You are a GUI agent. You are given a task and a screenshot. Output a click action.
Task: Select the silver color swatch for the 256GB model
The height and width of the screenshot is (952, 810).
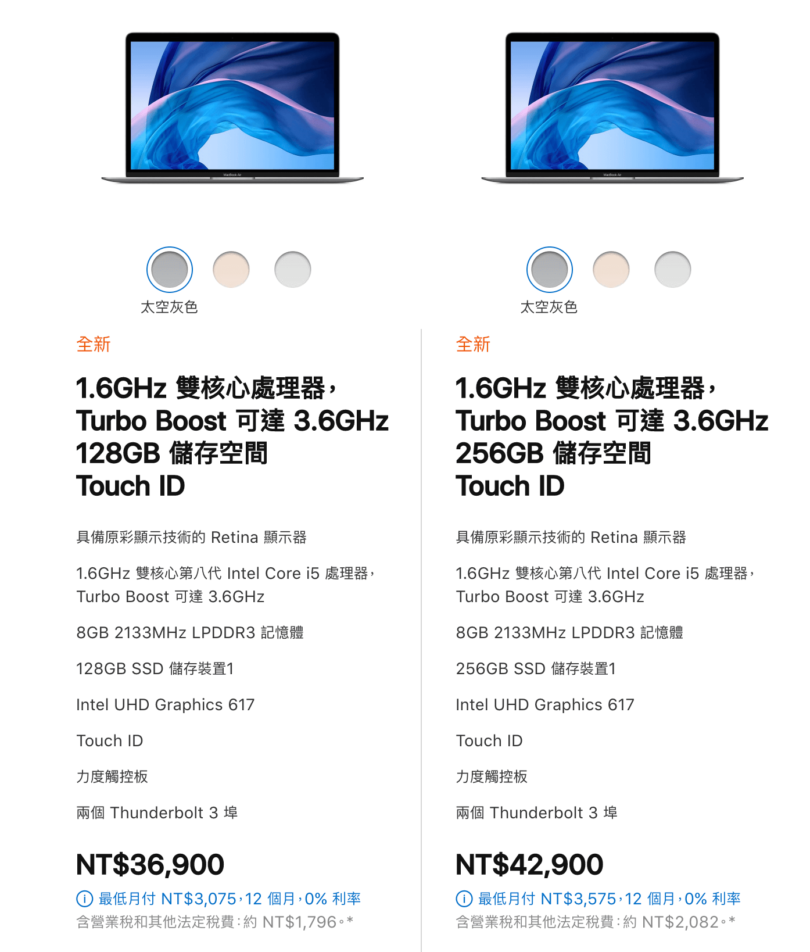click(x=672, y=268)
